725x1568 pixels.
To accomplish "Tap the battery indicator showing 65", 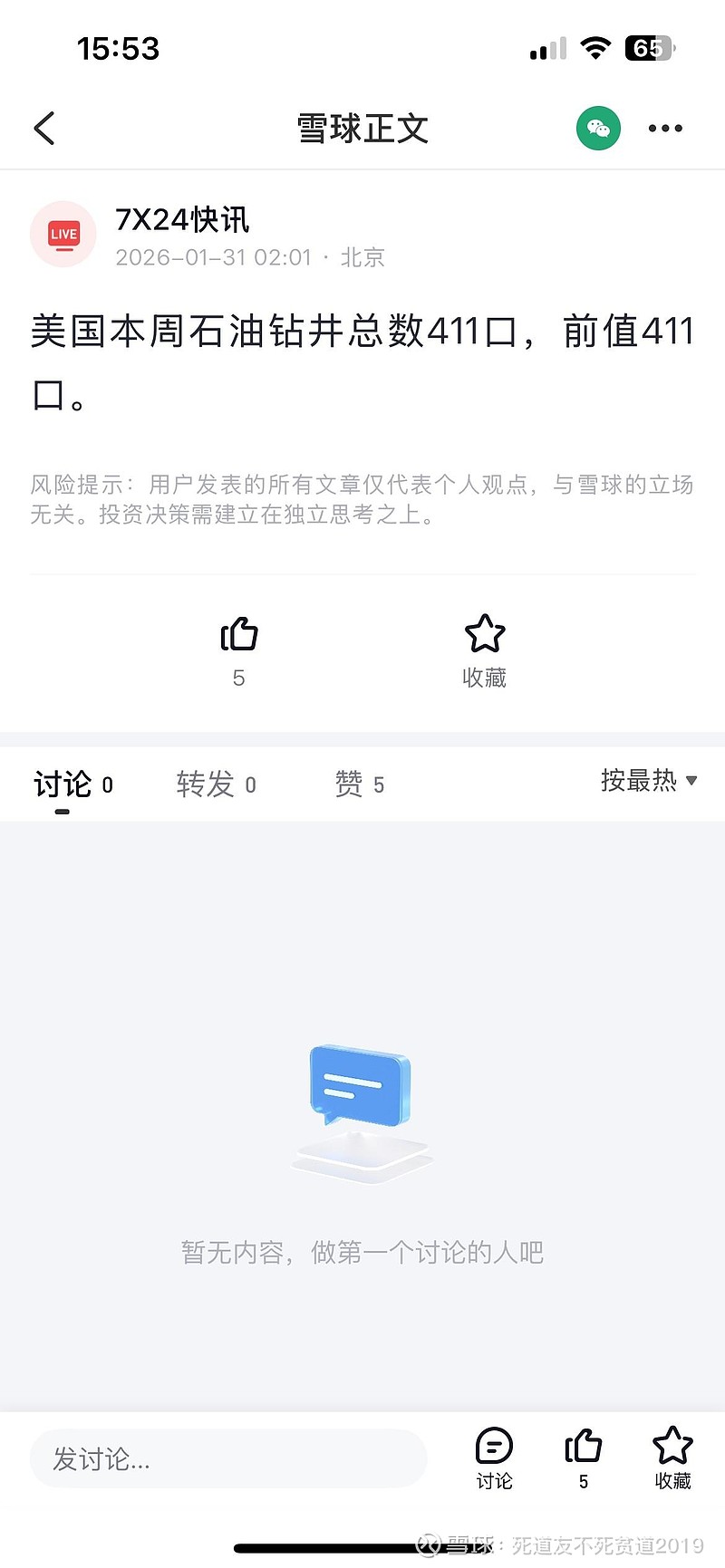I will (649, 48).
